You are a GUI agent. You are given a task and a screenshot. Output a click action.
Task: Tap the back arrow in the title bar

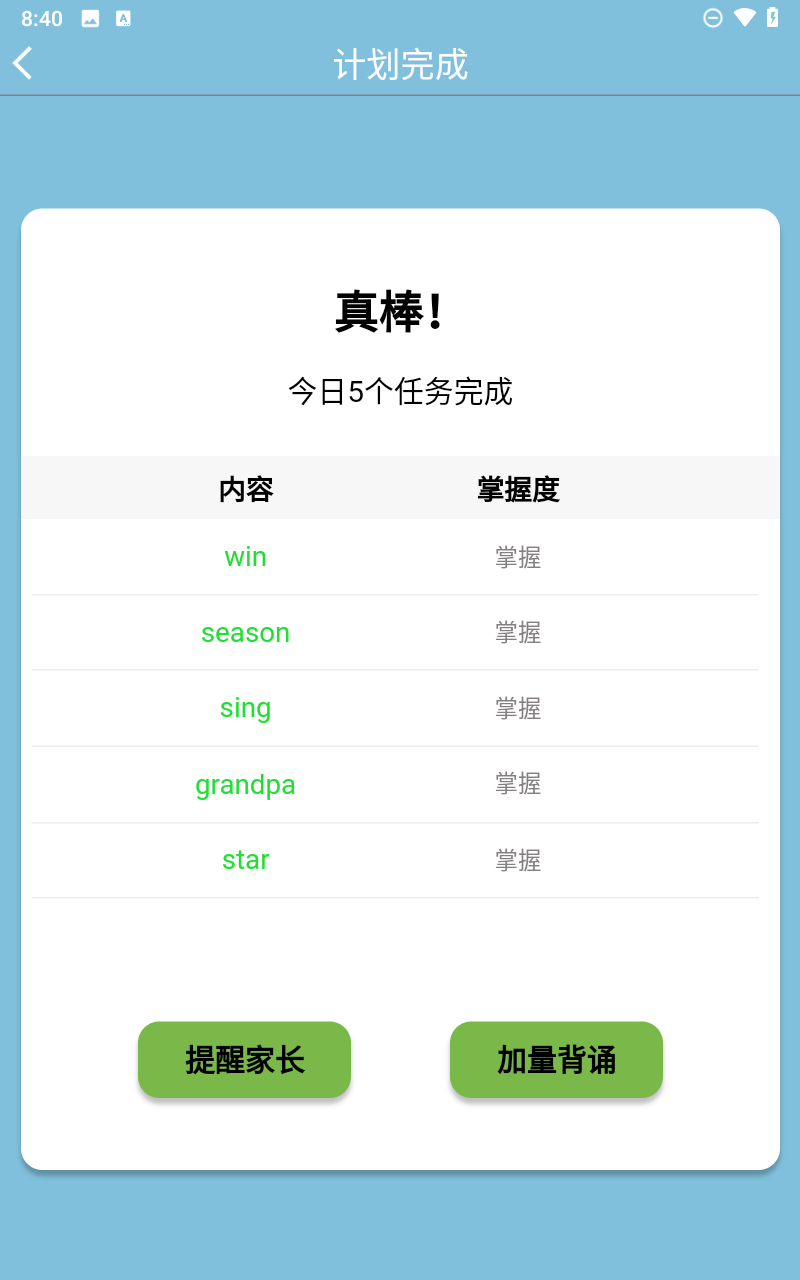pos(22,62)
